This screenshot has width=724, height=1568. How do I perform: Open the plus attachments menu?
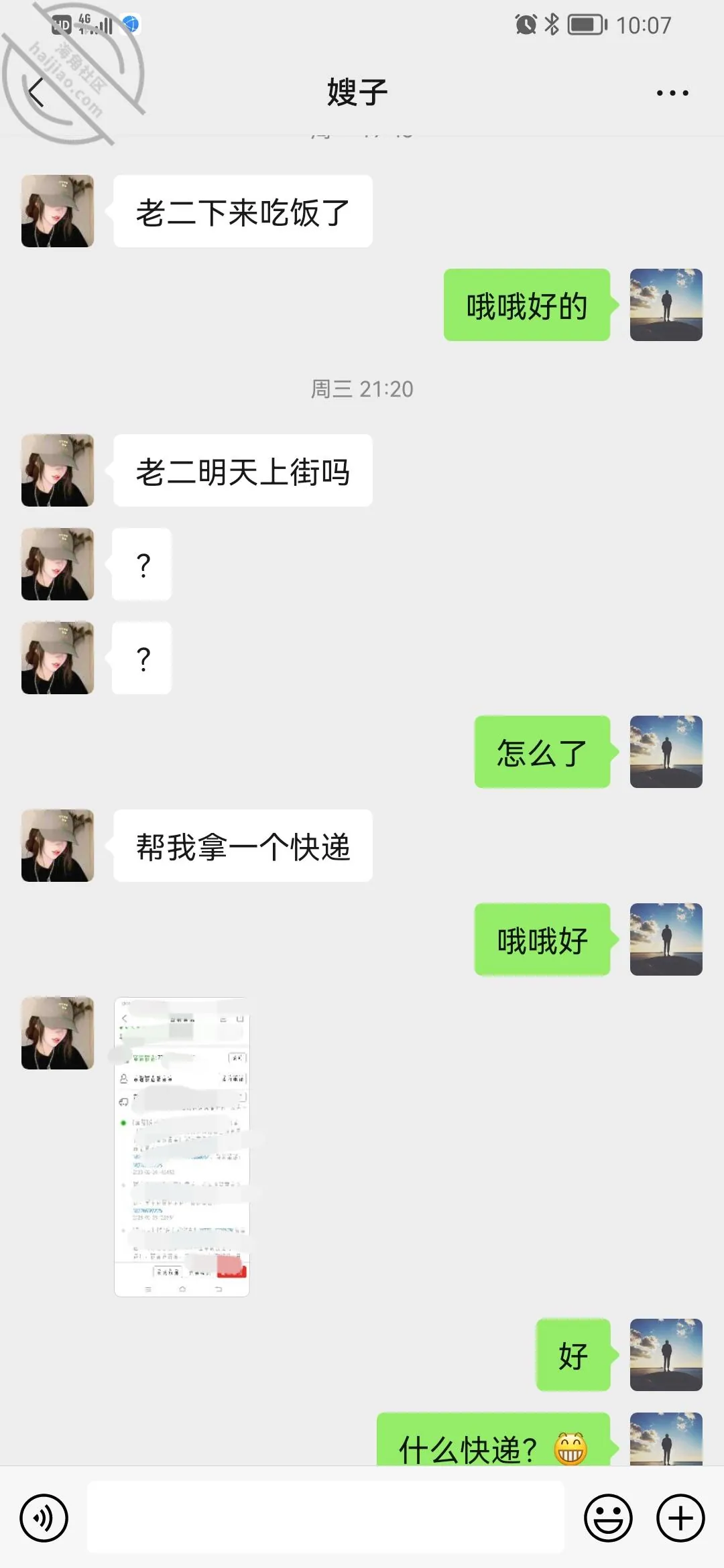[x=680, y=1518]
